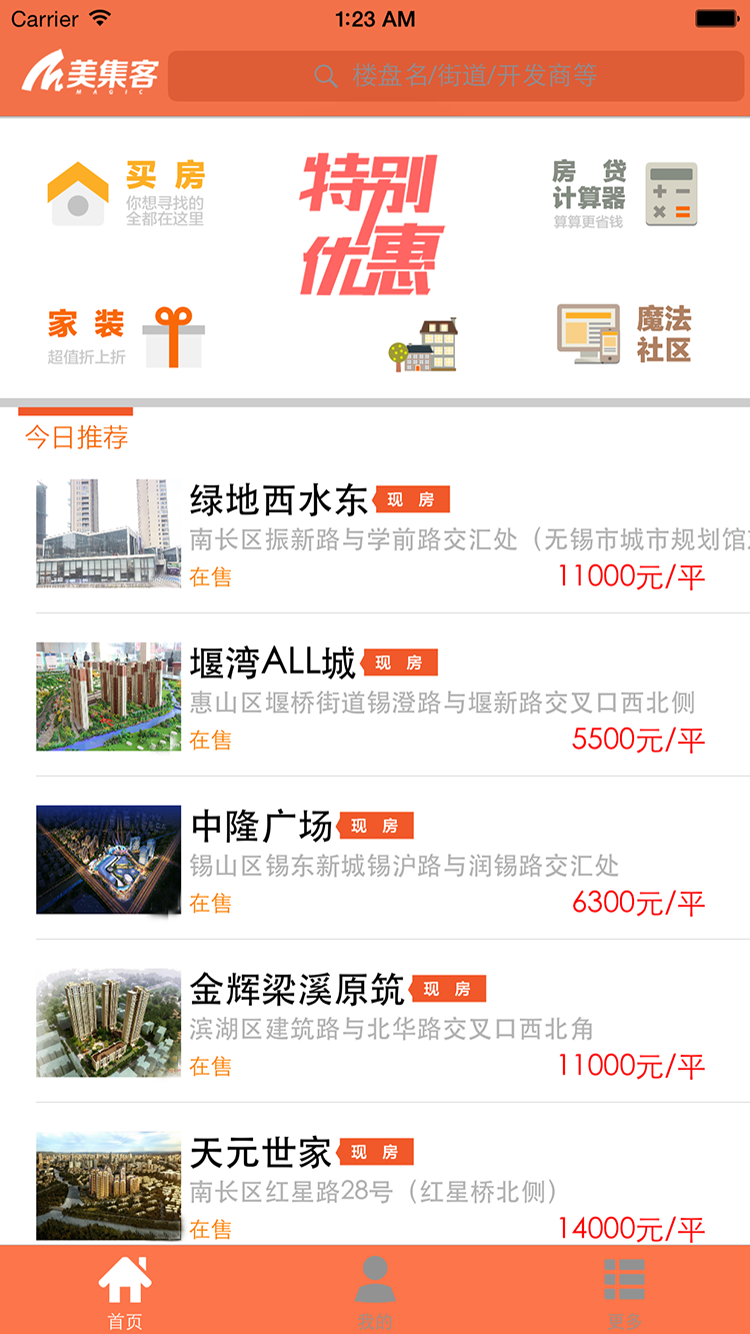This screenshot has height=1334, width=750.
Task: Switch to the 首页 home tab
Action: (x=125, y=1291)
